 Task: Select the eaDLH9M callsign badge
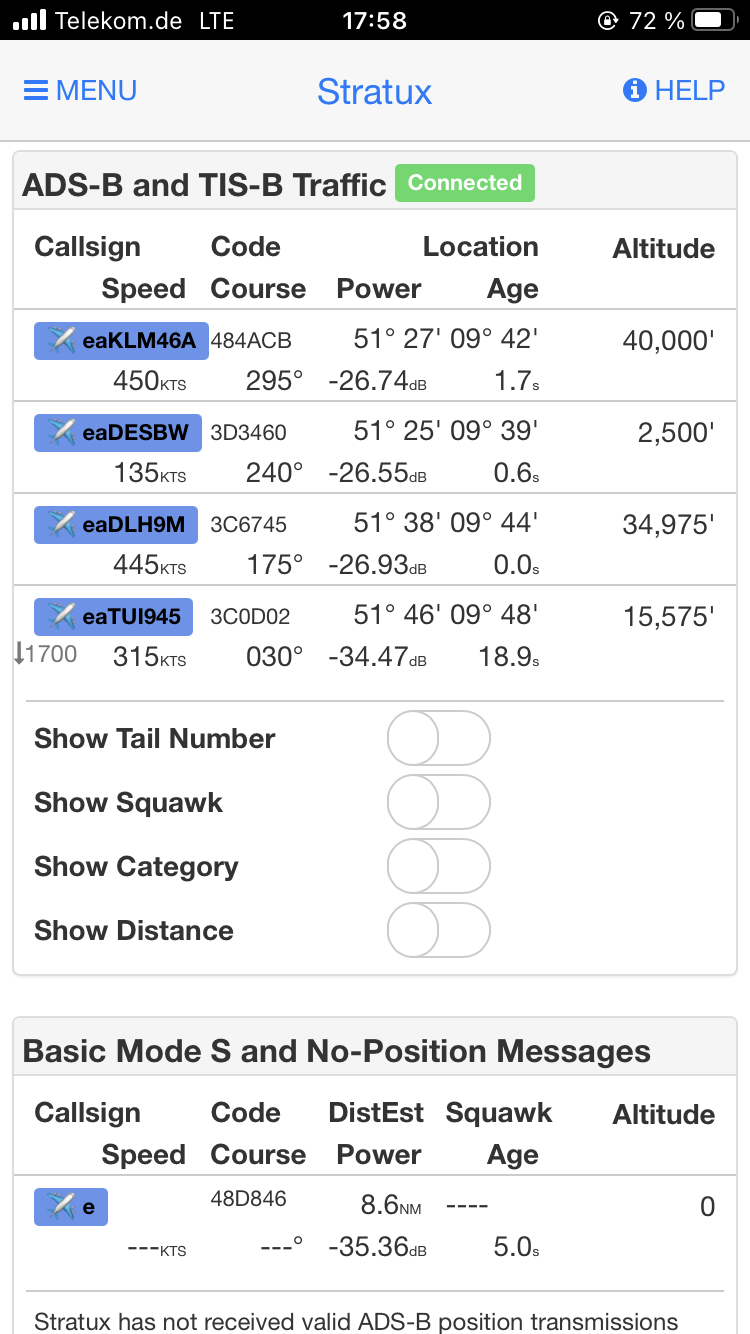tap(116, 525)
